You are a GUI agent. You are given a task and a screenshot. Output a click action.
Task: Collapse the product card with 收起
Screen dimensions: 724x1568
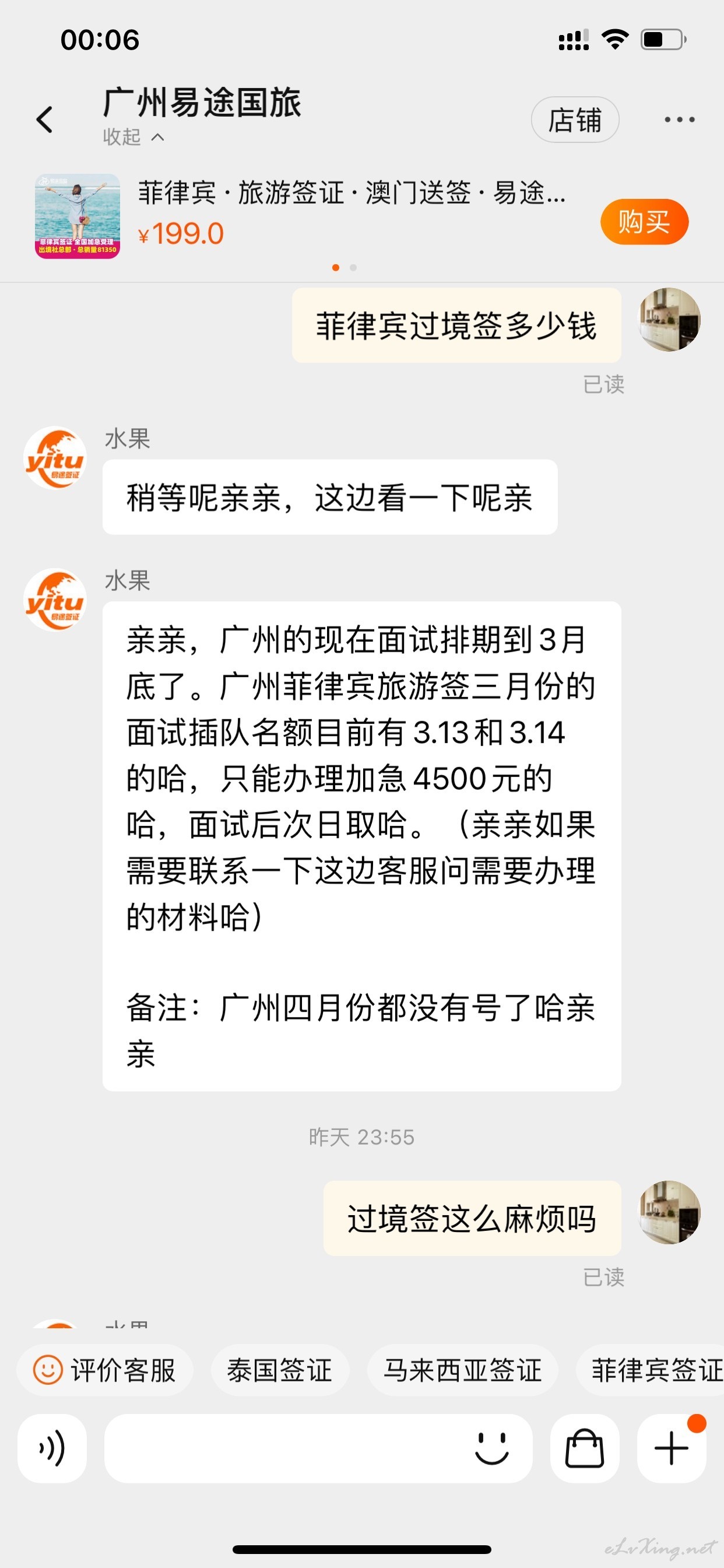(133, 137)
